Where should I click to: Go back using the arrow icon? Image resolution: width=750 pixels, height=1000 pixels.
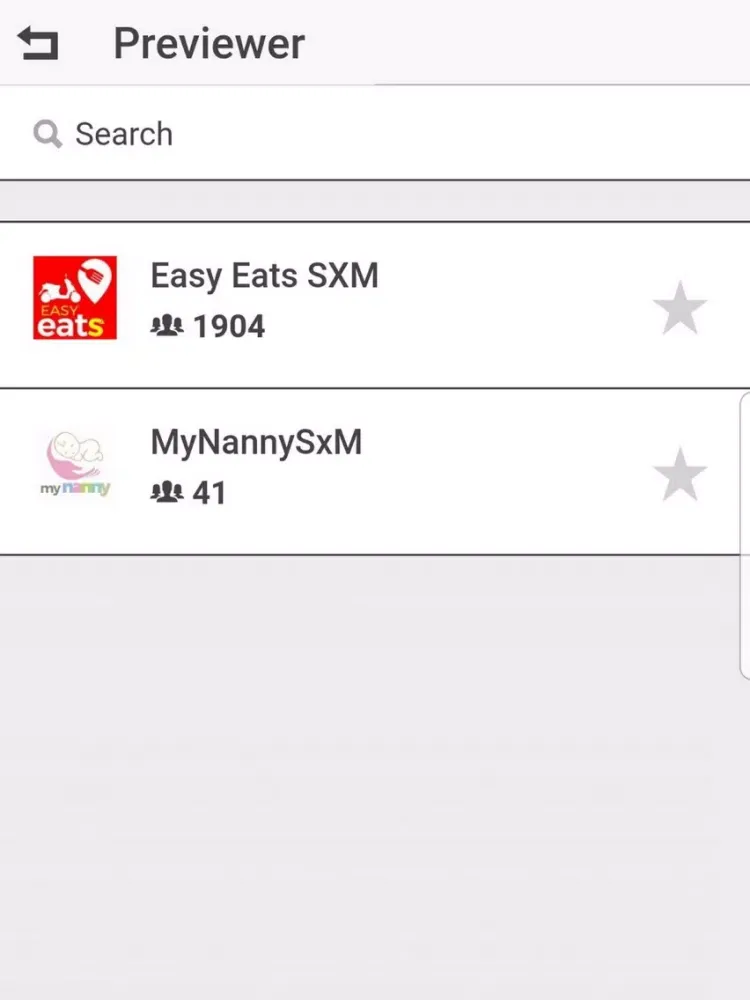38,44
